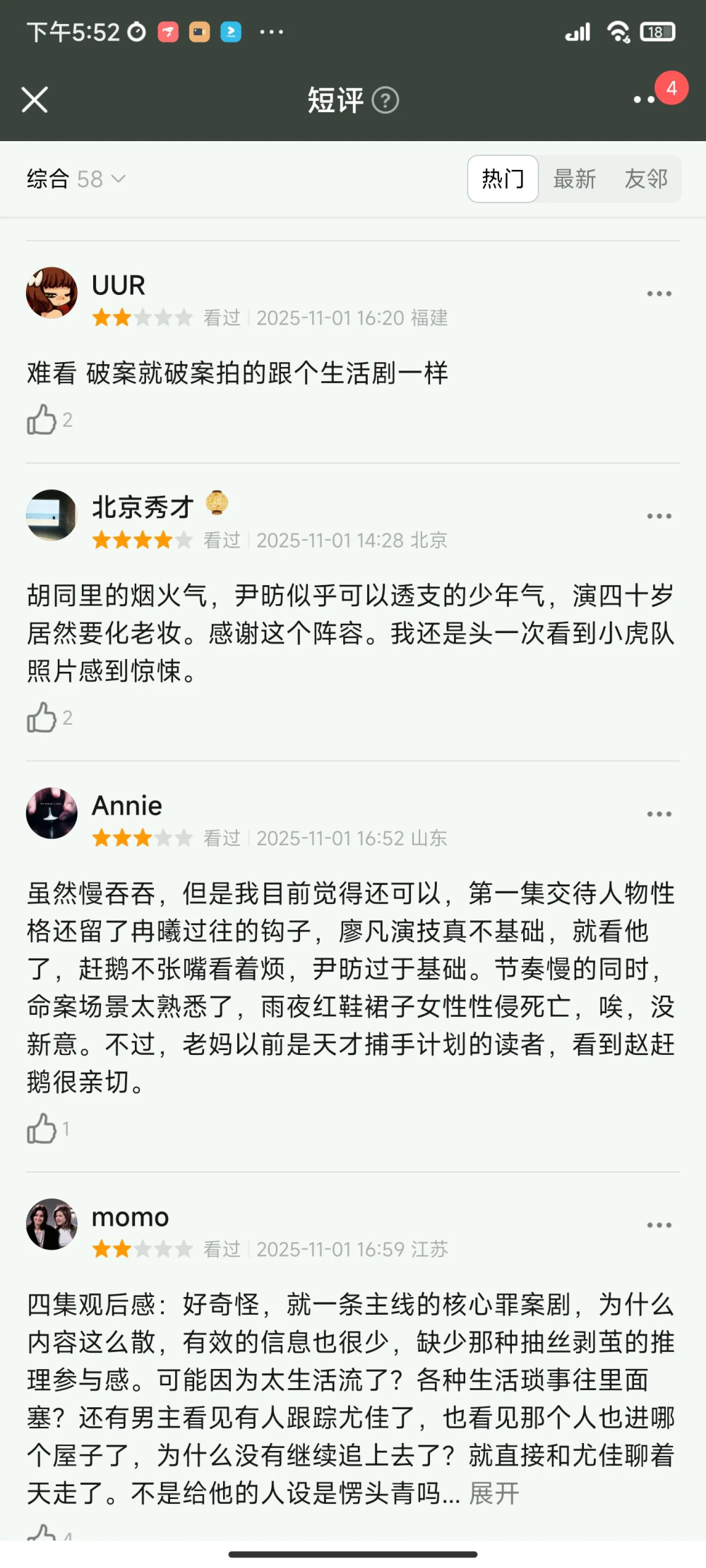
Task: Open UUR's comment options via three dots
Action: (658, 293)
